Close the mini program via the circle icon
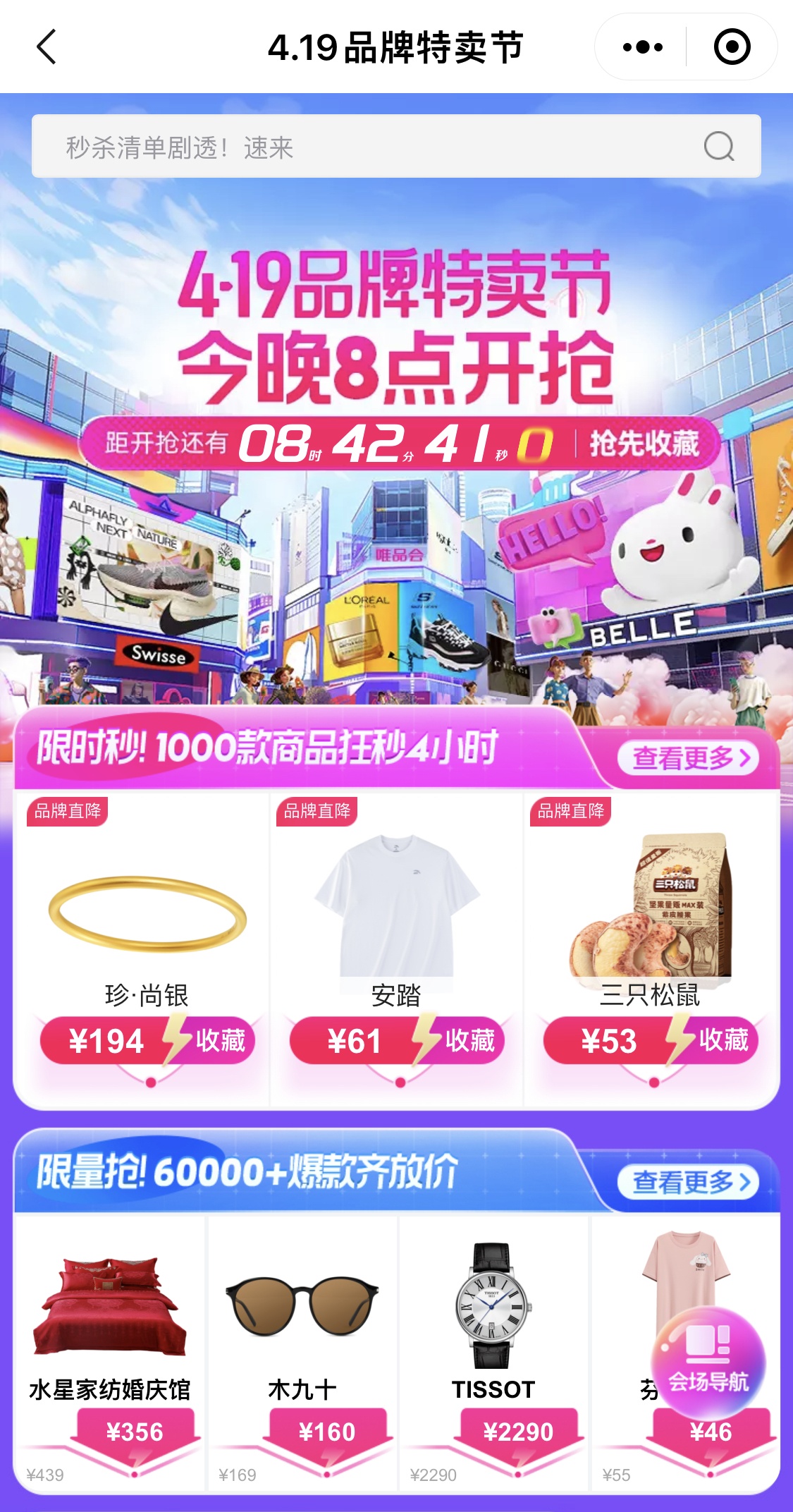 pyautogui.click(x=732, y=47)
